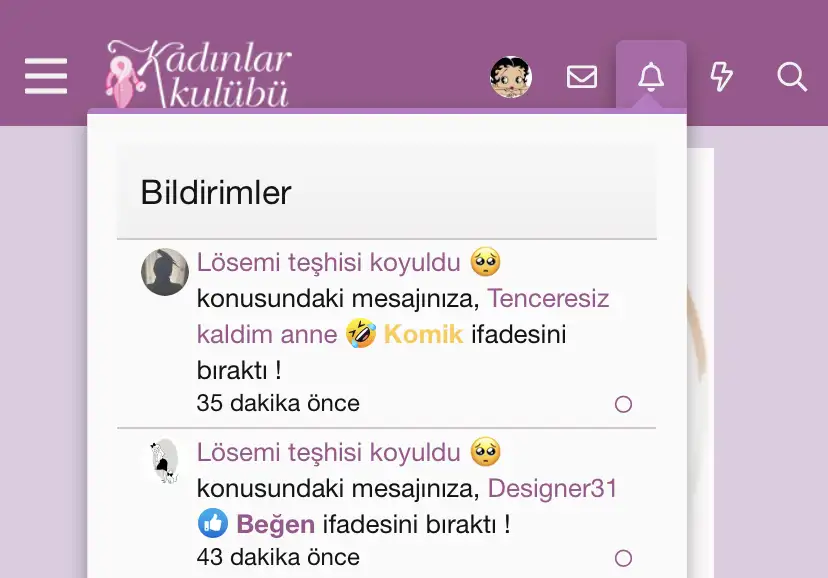Open the hamburger menu
828x578 pixels.
click(46, 76)
